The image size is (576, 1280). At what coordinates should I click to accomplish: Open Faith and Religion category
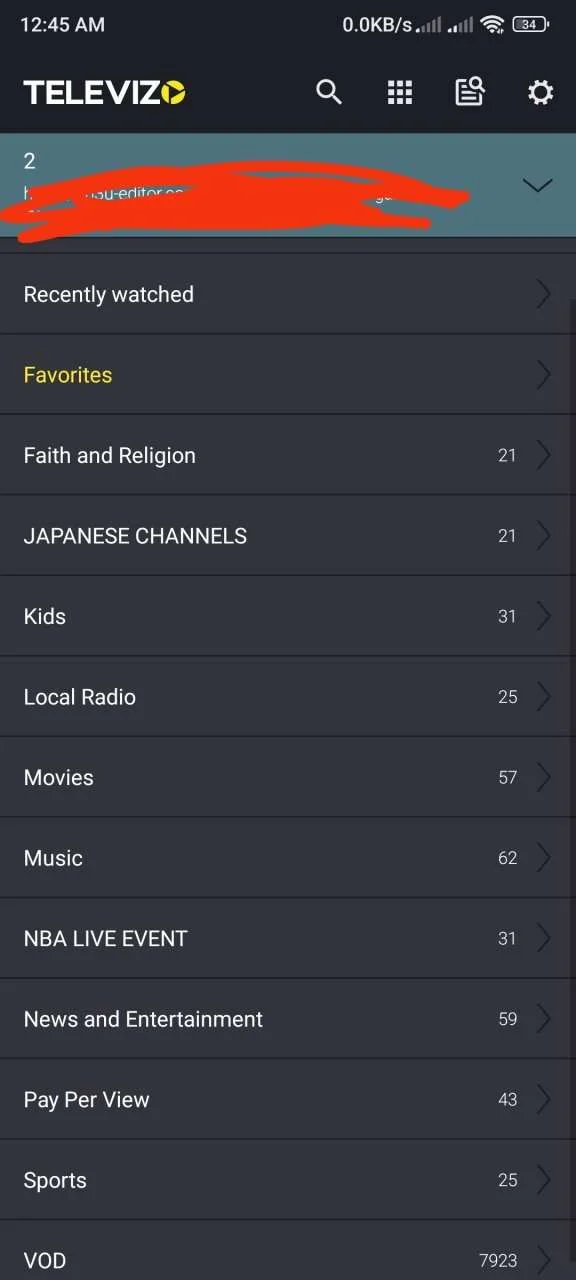[288, 455]
